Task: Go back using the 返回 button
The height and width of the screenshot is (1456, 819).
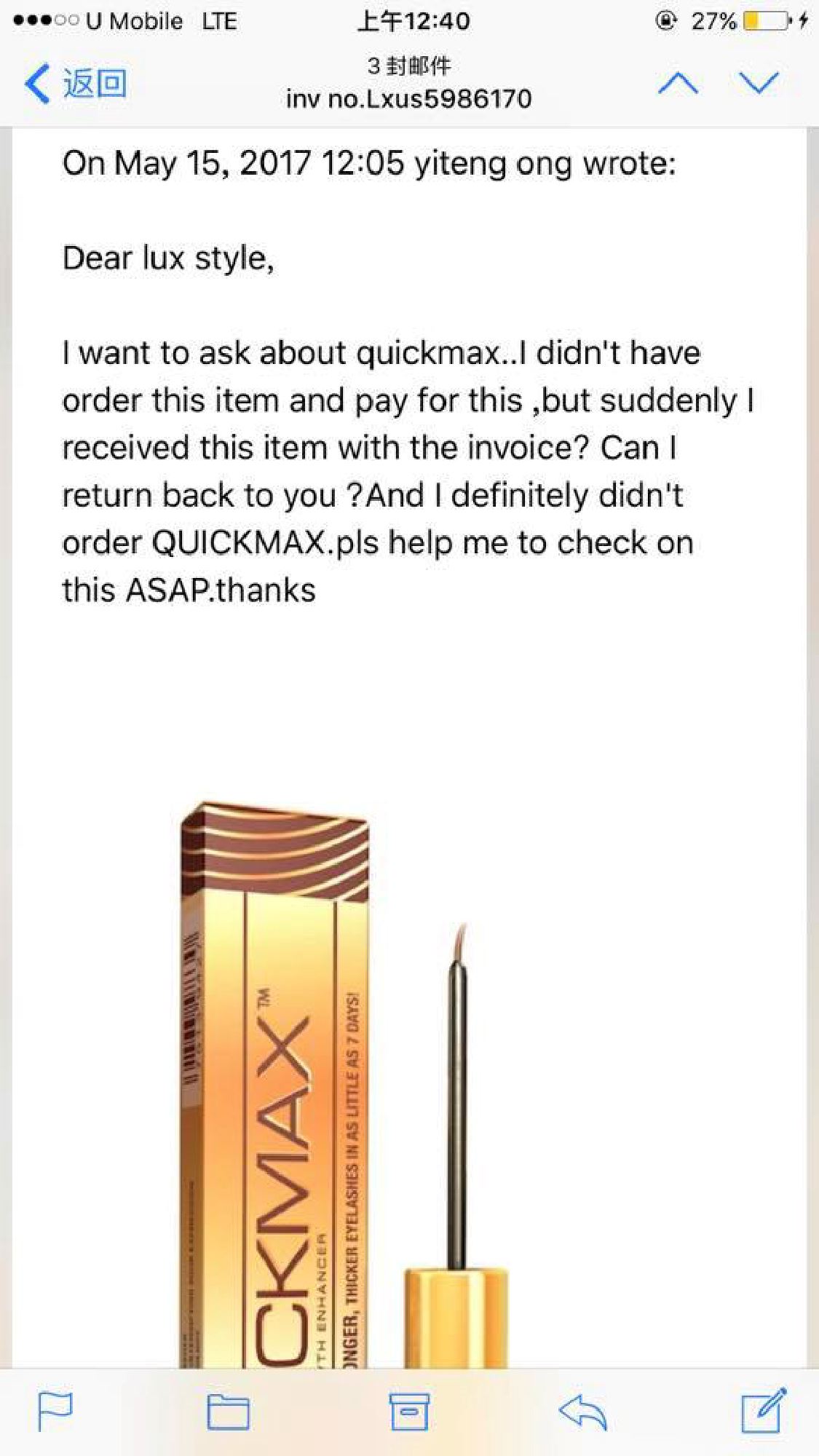Action: click(76, 83)
